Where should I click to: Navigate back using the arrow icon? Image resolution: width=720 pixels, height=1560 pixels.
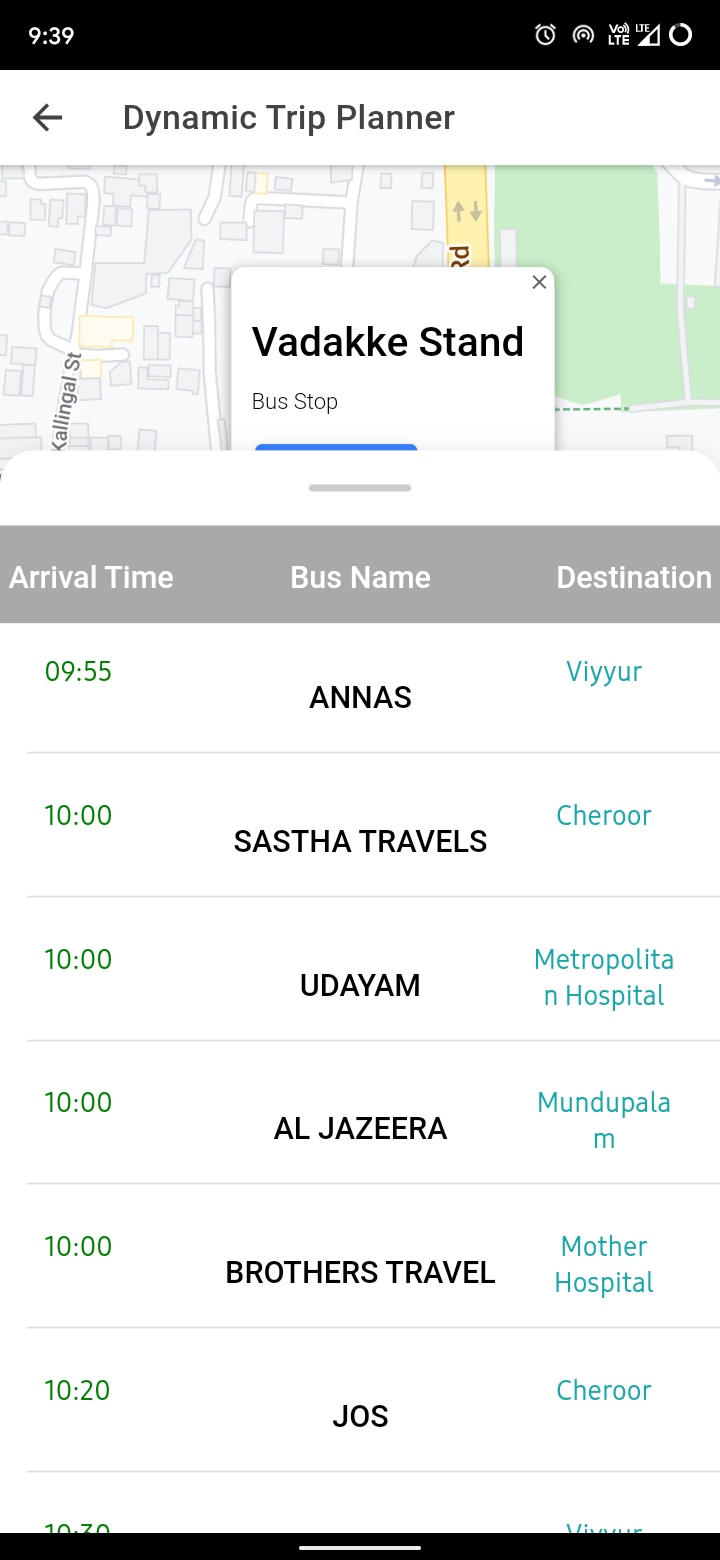tap(46, 117)
